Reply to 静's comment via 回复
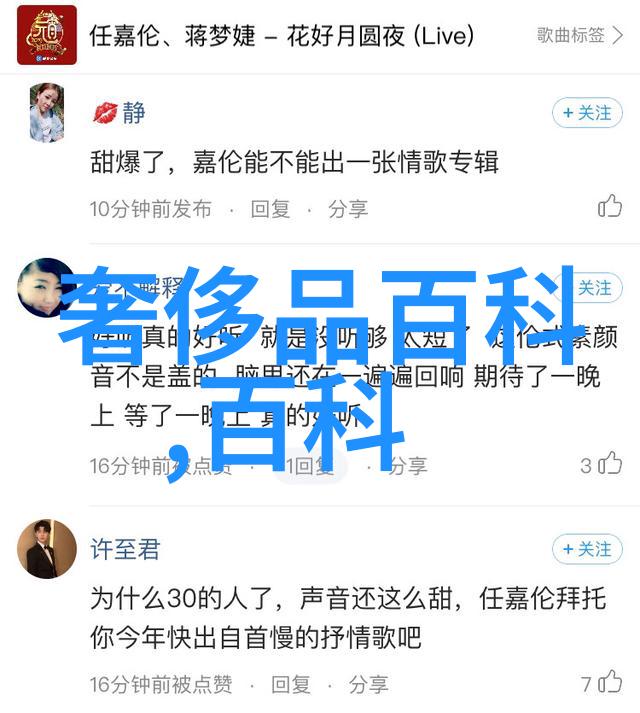 point(270,209)
